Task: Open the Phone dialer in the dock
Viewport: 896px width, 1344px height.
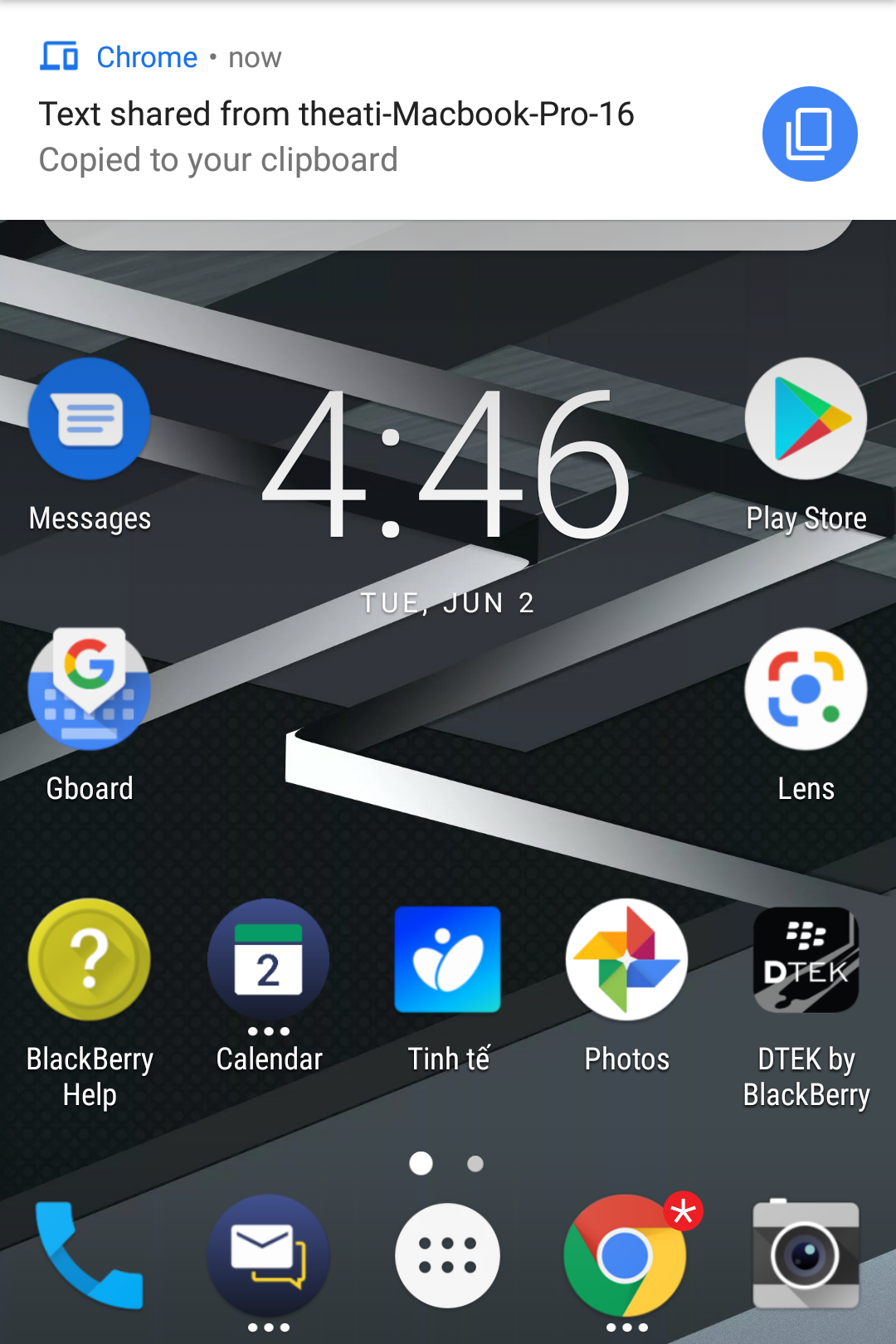Action: pyautogui.click(x=90, y=1254)
